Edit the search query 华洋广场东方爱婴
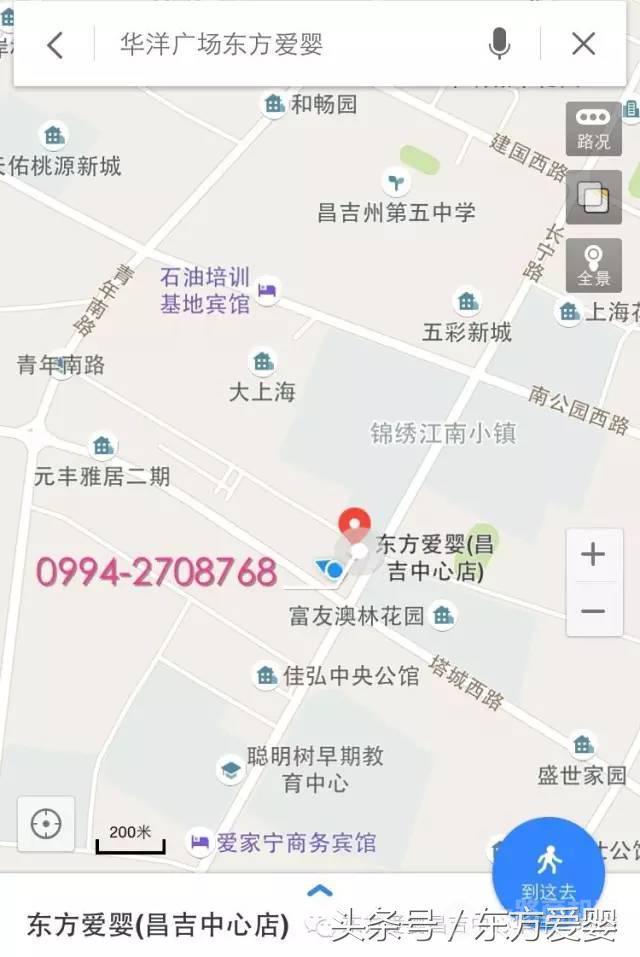The height and width of the screenshot is (957, 640). point(290,44)
